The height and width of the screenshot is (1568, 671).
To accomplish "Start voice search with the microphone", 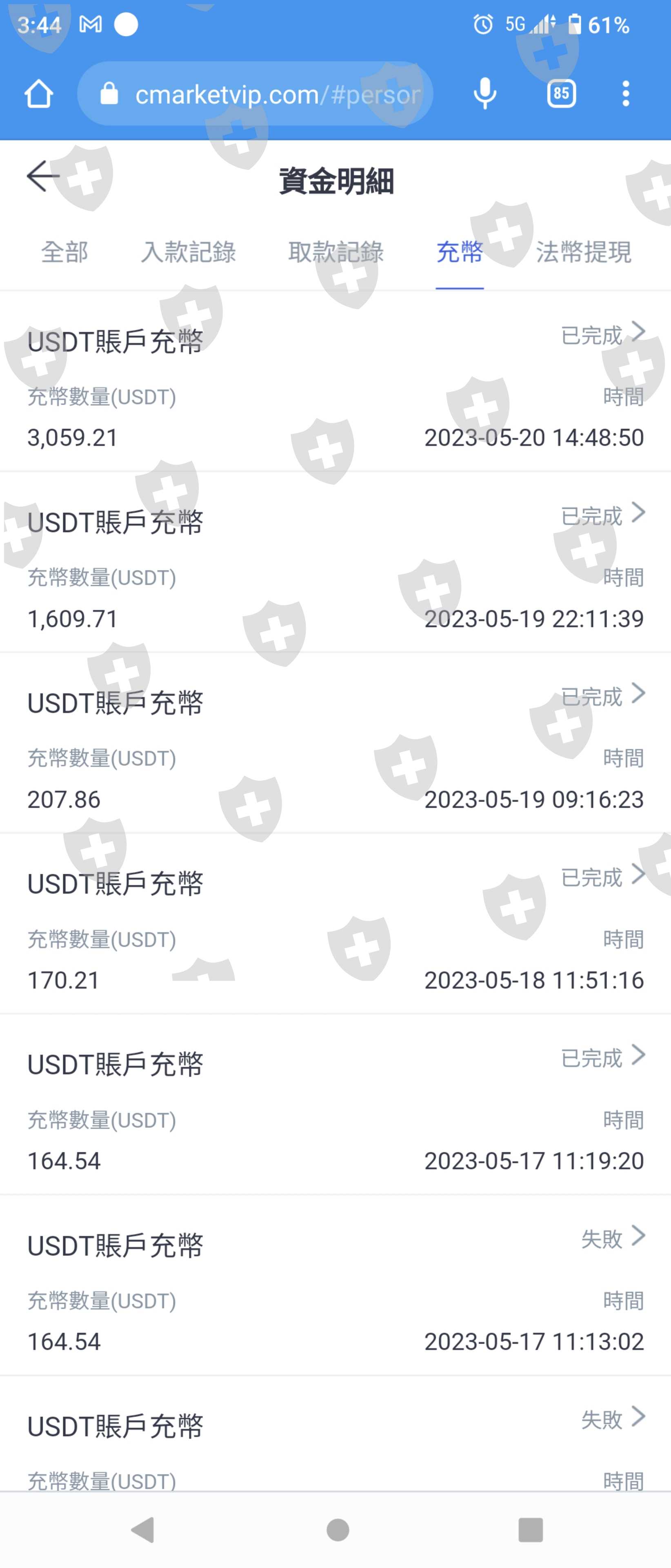I will pos(485,94).
